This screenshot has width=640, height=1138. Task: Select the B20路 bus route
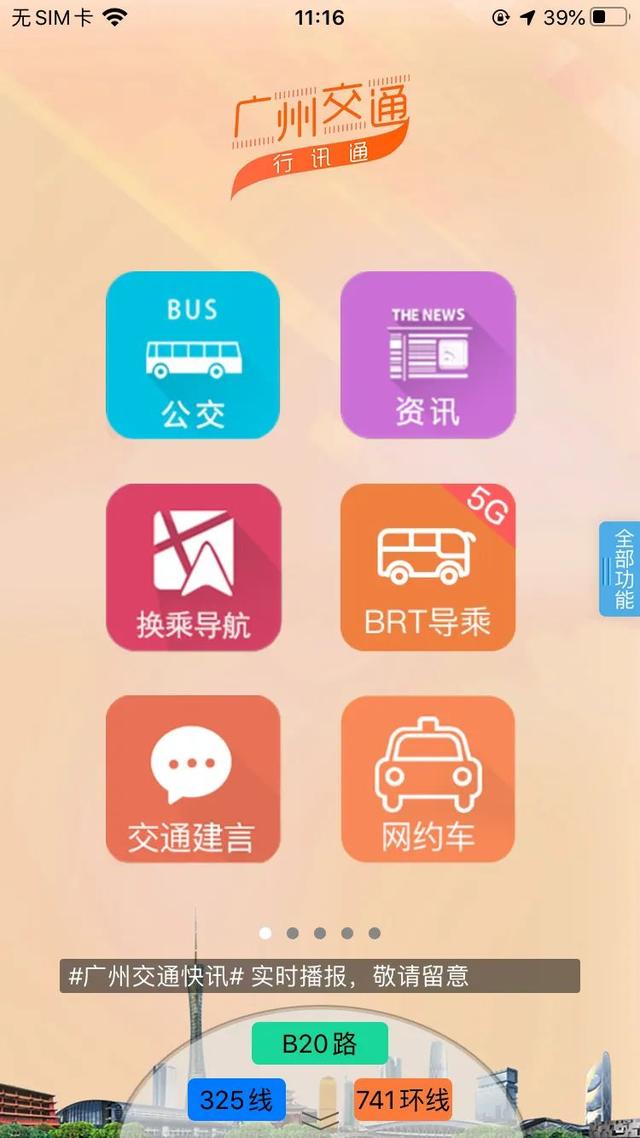pyautogui.click(x=319, y=1044)
